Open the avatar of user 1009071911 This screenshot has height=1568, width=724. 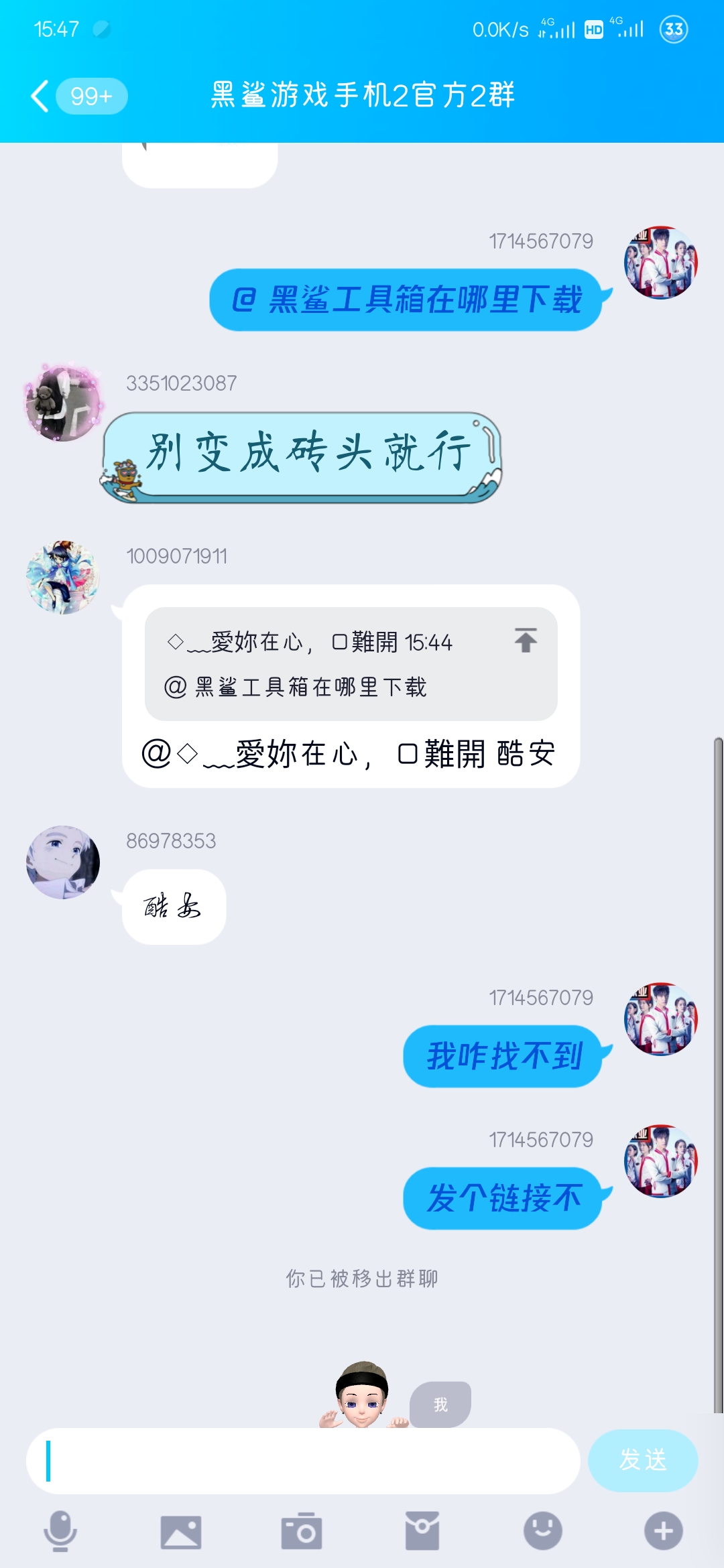point(63,577)
